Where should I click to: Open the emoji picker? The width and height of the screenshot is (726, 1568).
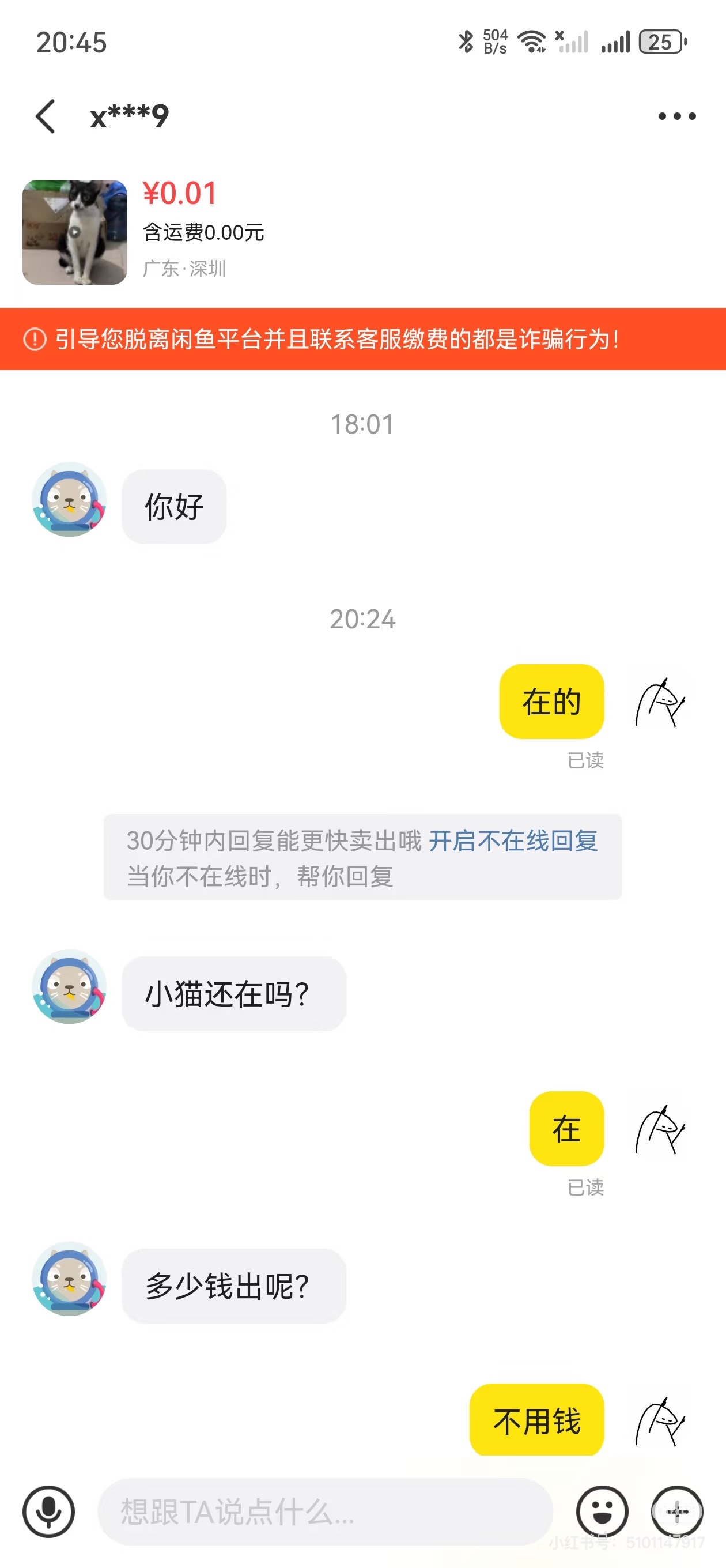pos(602,1512)
